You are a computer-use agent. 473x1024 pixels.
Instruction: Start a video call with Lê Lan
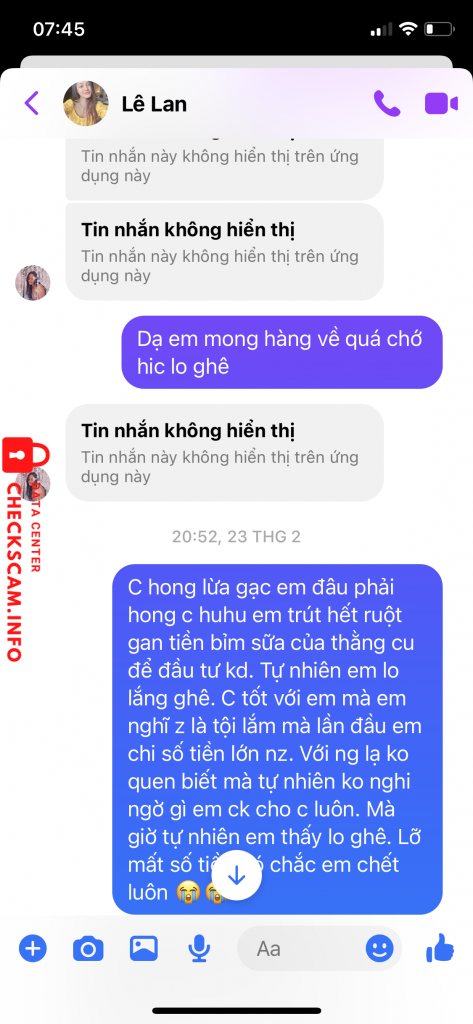click(x=441, y=104)
